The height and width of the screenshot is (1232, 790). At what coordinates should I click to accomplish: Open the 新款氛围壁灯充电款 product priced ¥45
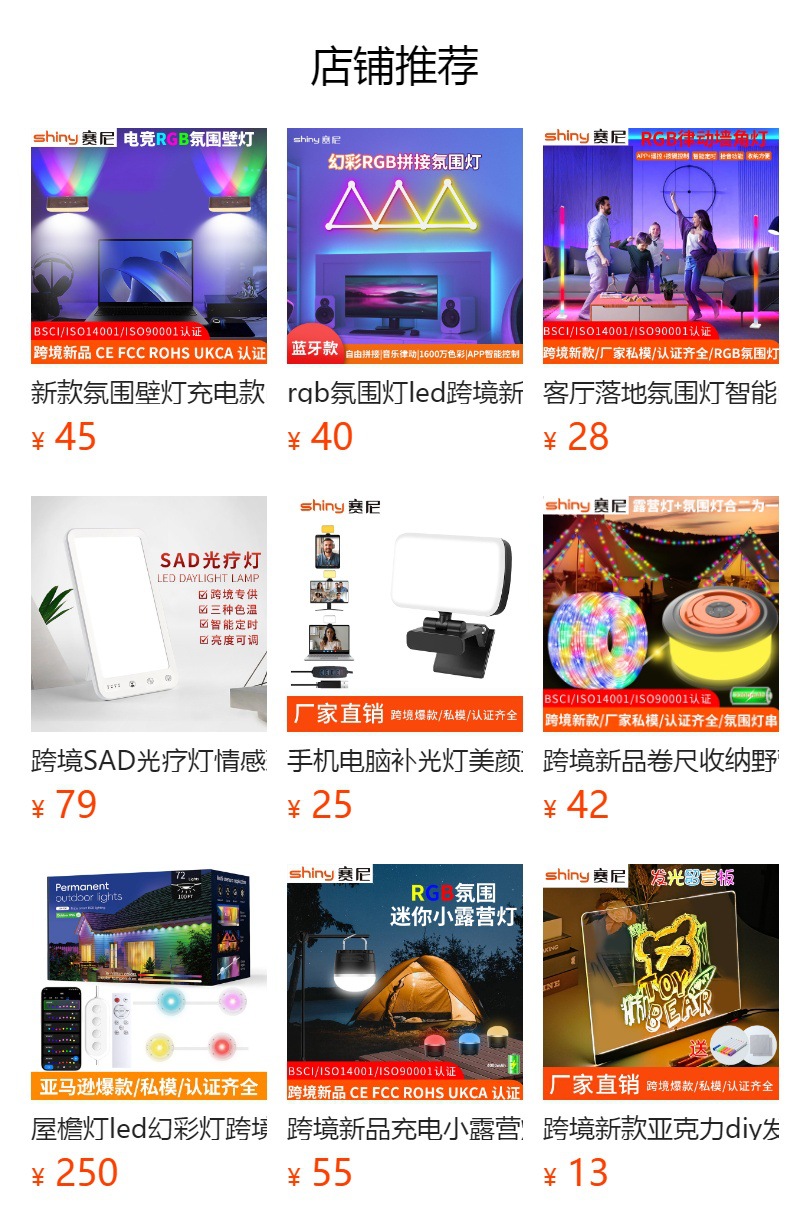point(149,246)
